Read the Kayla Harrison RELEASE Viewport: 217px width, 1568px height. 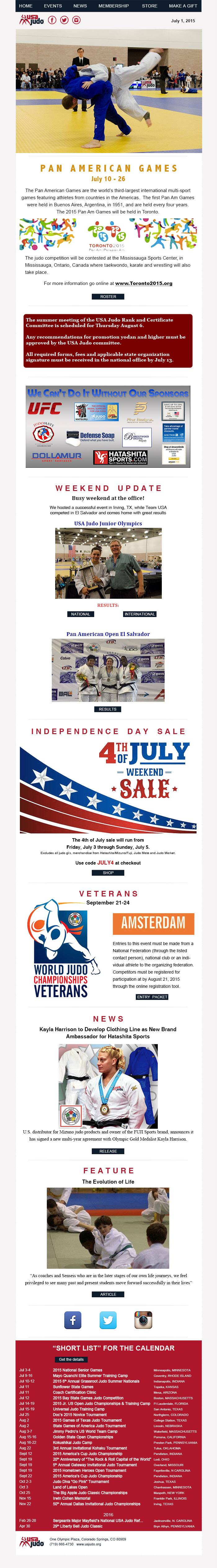[108, 1151]
